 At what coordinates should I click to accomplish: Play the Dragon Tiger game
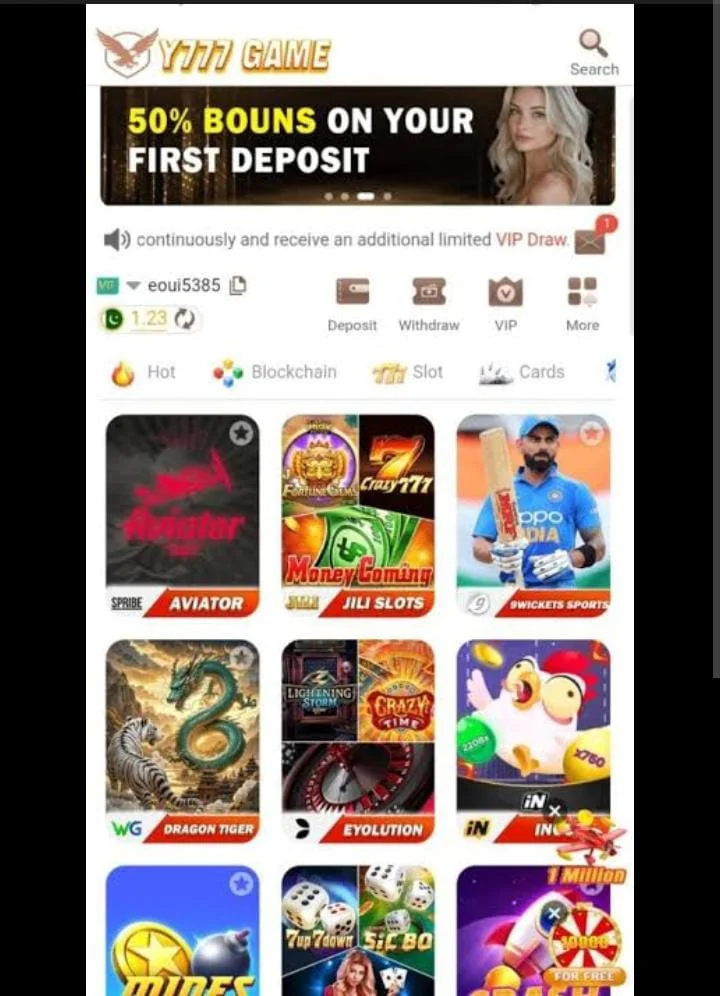[182, 740]
